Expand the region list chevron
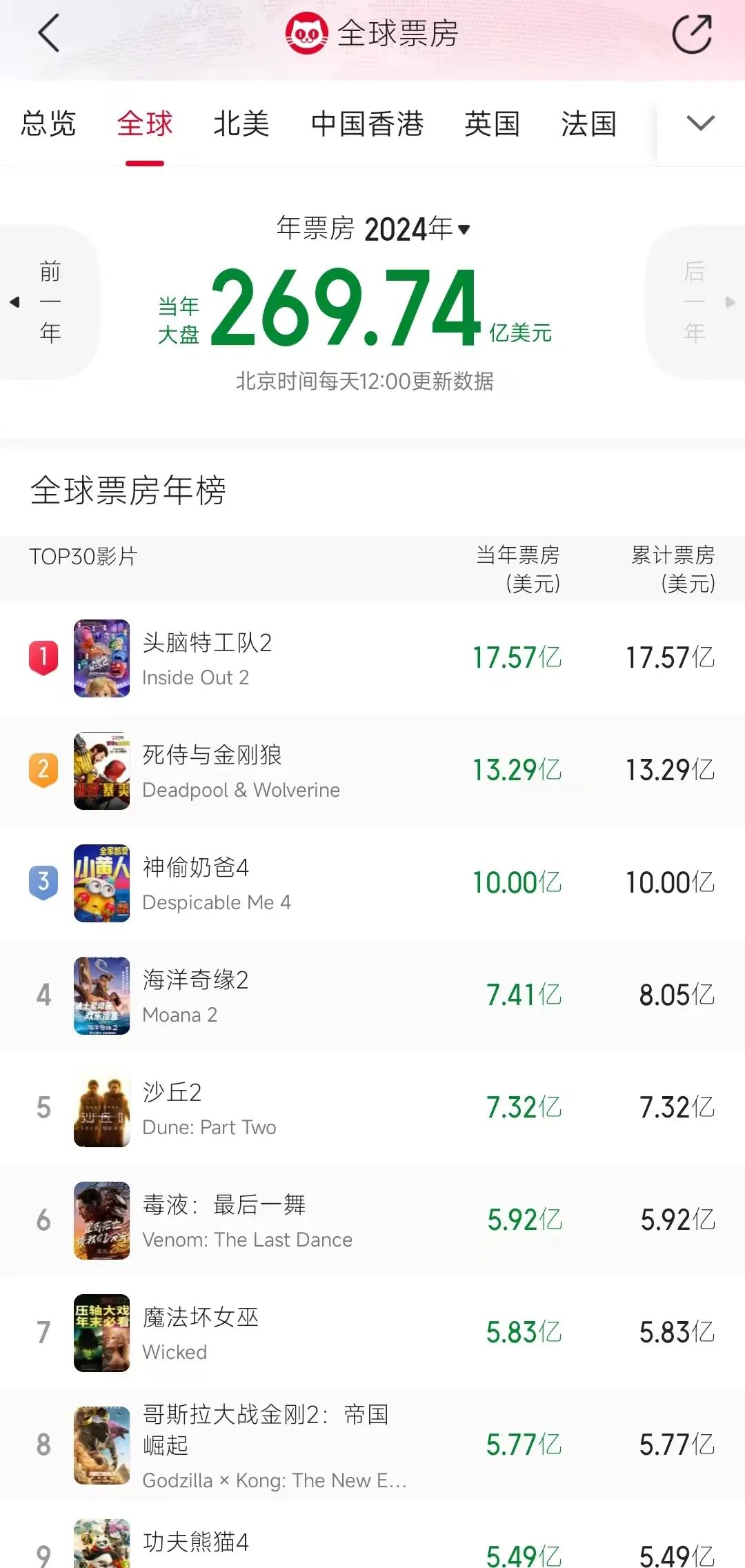The image size is (745, 1568). [700, 123]
